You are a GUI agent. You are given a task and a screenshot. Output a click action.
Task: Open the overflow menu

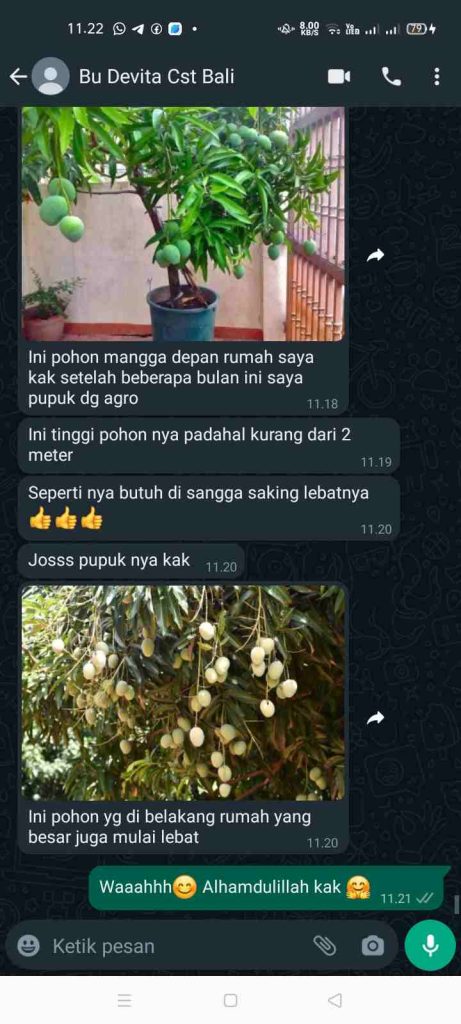[x=437, y=77]
